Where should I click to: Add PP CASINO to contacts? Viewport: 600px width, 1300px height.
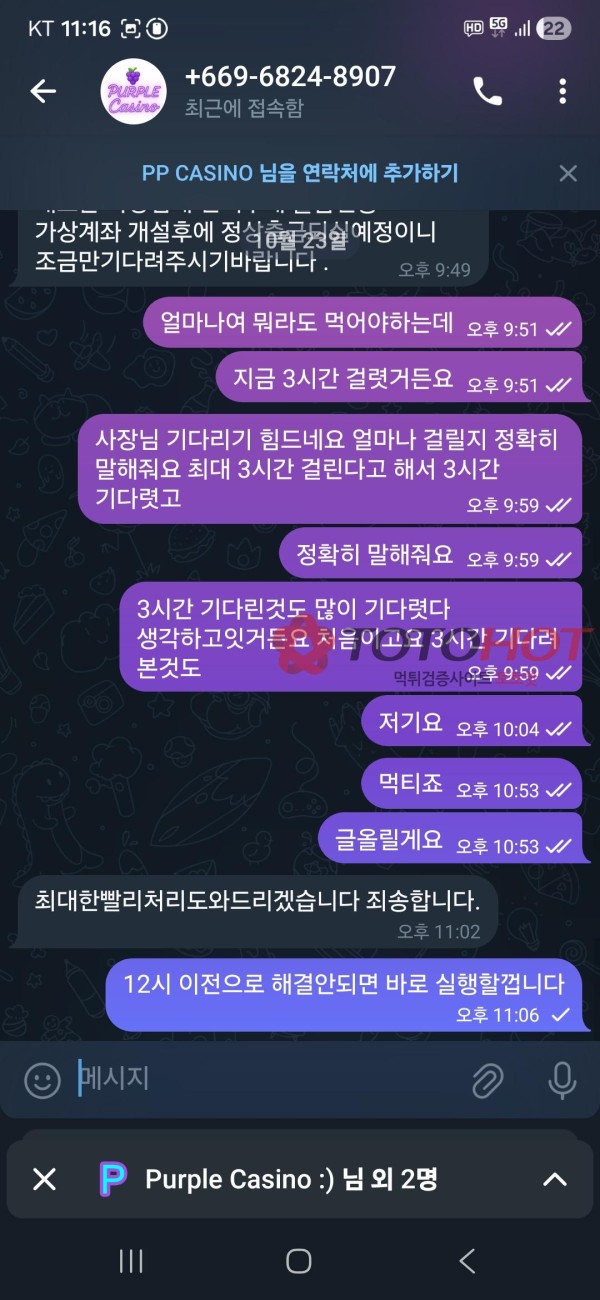(300, 173)
